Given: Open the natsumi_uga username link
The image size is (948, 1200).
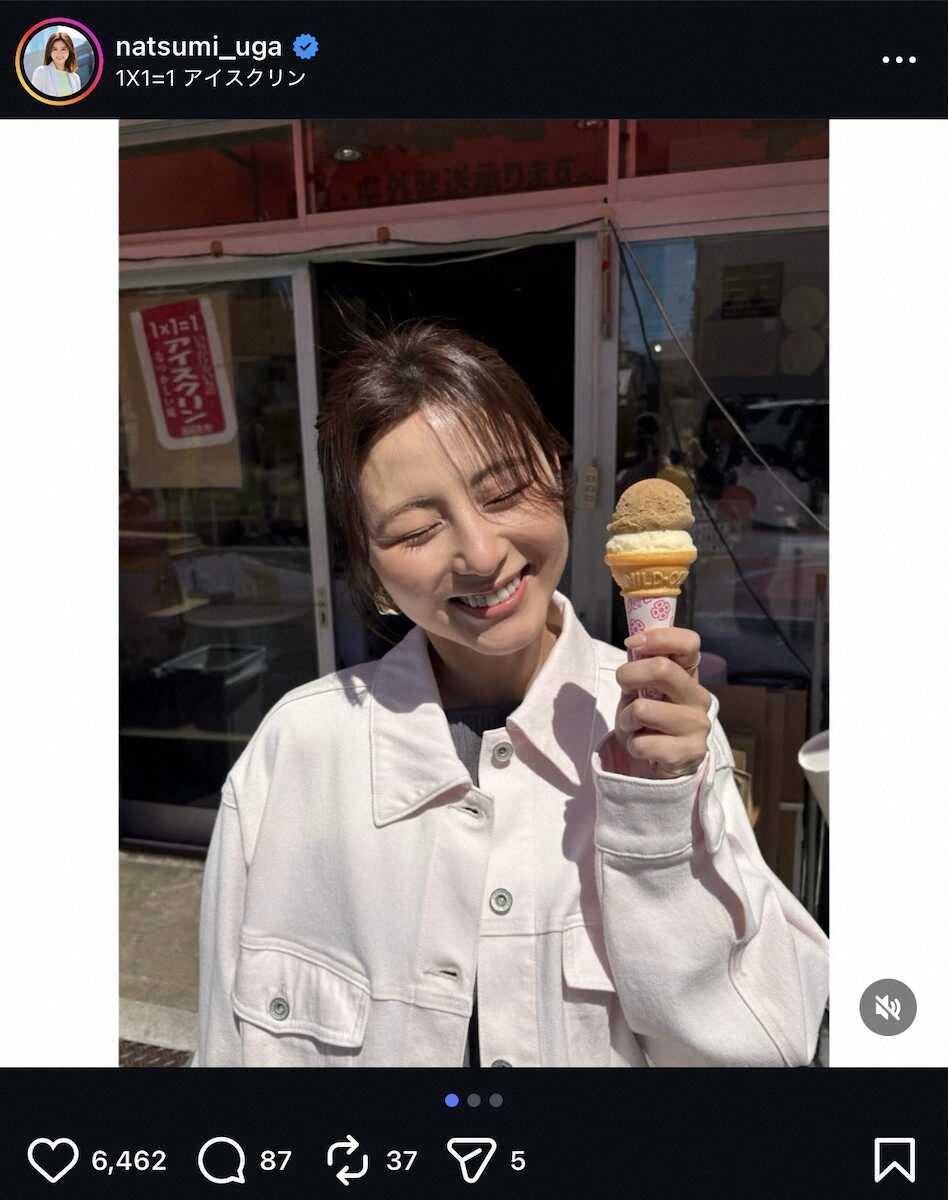Looking at the screenshot, I should [198, 46].
